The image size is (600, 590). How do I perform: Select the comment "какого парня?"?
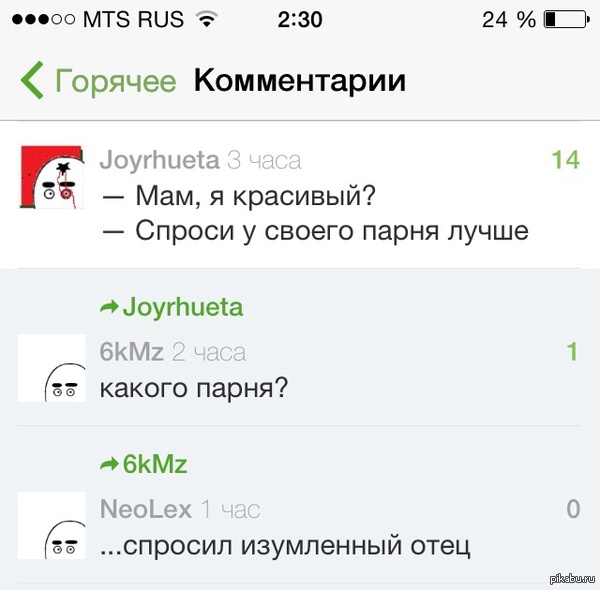[x=193, y=386]
